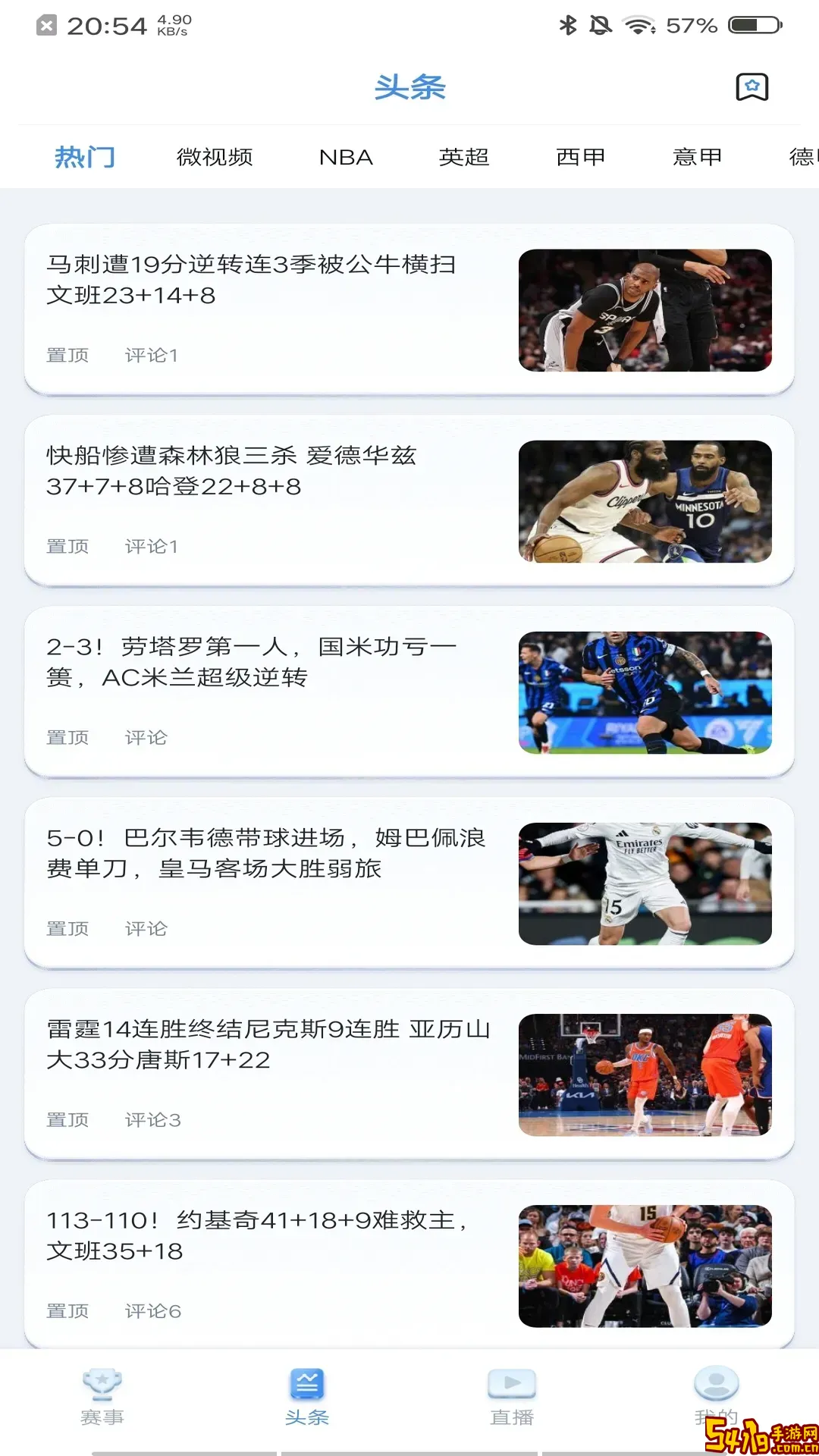Open the bookmark icon in the top bar
The height and width of the screenshot is (1456, 819).
click(752, 87)
